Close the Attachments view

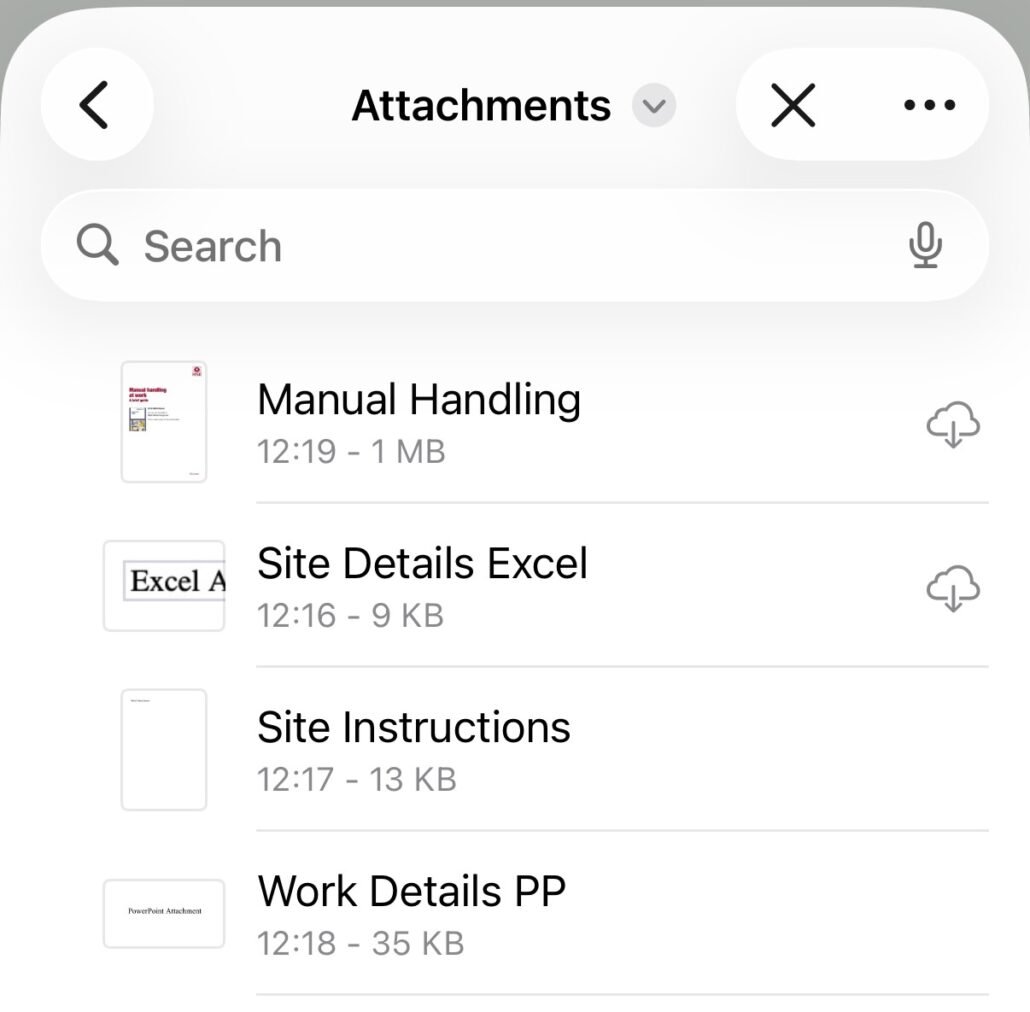(x=793, y=105)
